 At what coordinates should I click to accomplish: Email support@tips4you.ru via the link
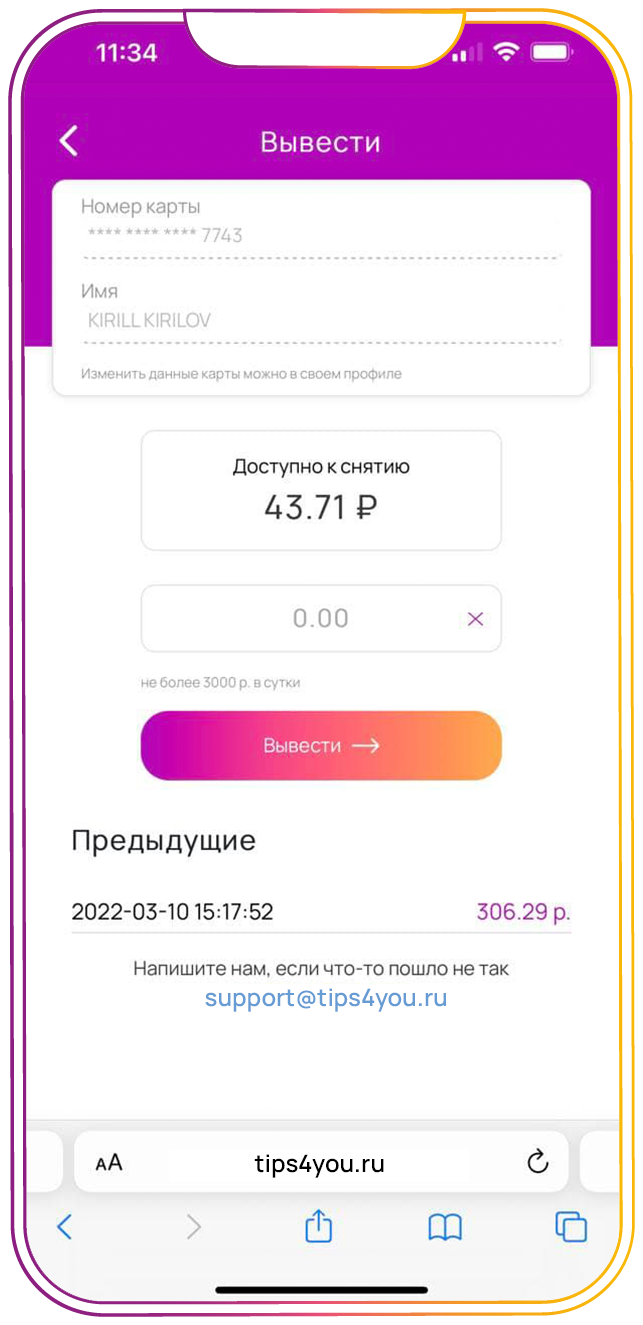coord(326,998)
